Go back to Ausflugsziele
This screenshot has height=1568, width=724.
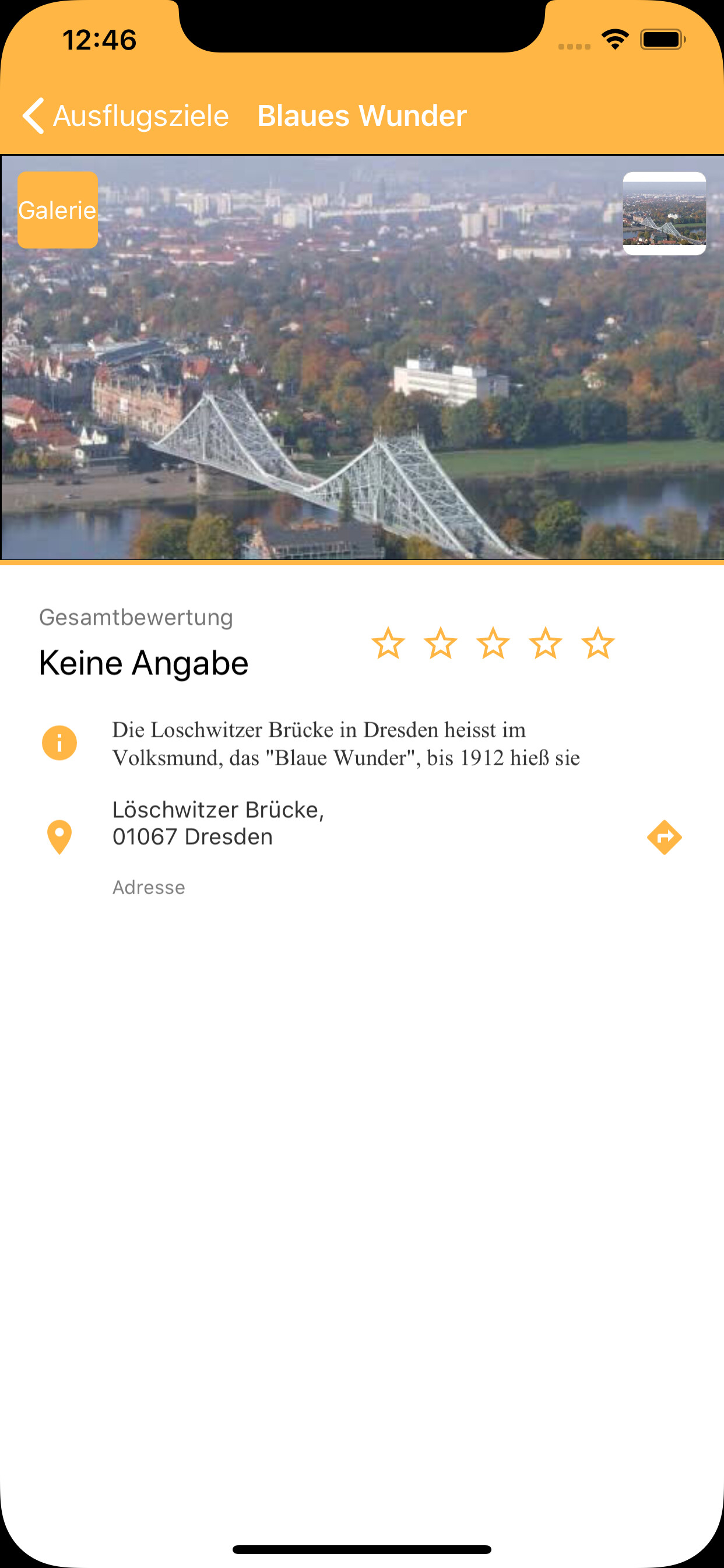pos(125,116)
